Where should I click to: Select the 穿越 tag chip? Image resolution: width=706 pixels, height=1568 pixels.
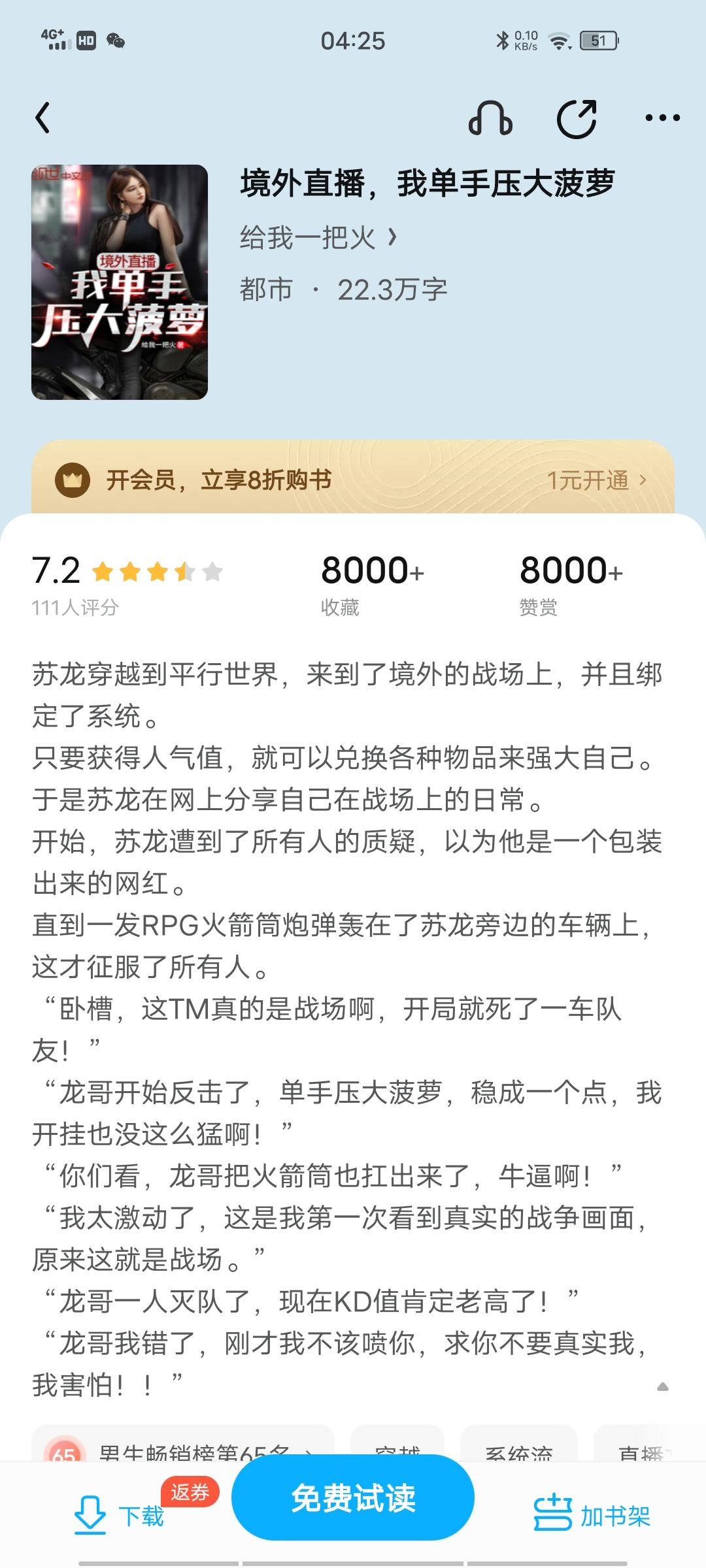397,1445
